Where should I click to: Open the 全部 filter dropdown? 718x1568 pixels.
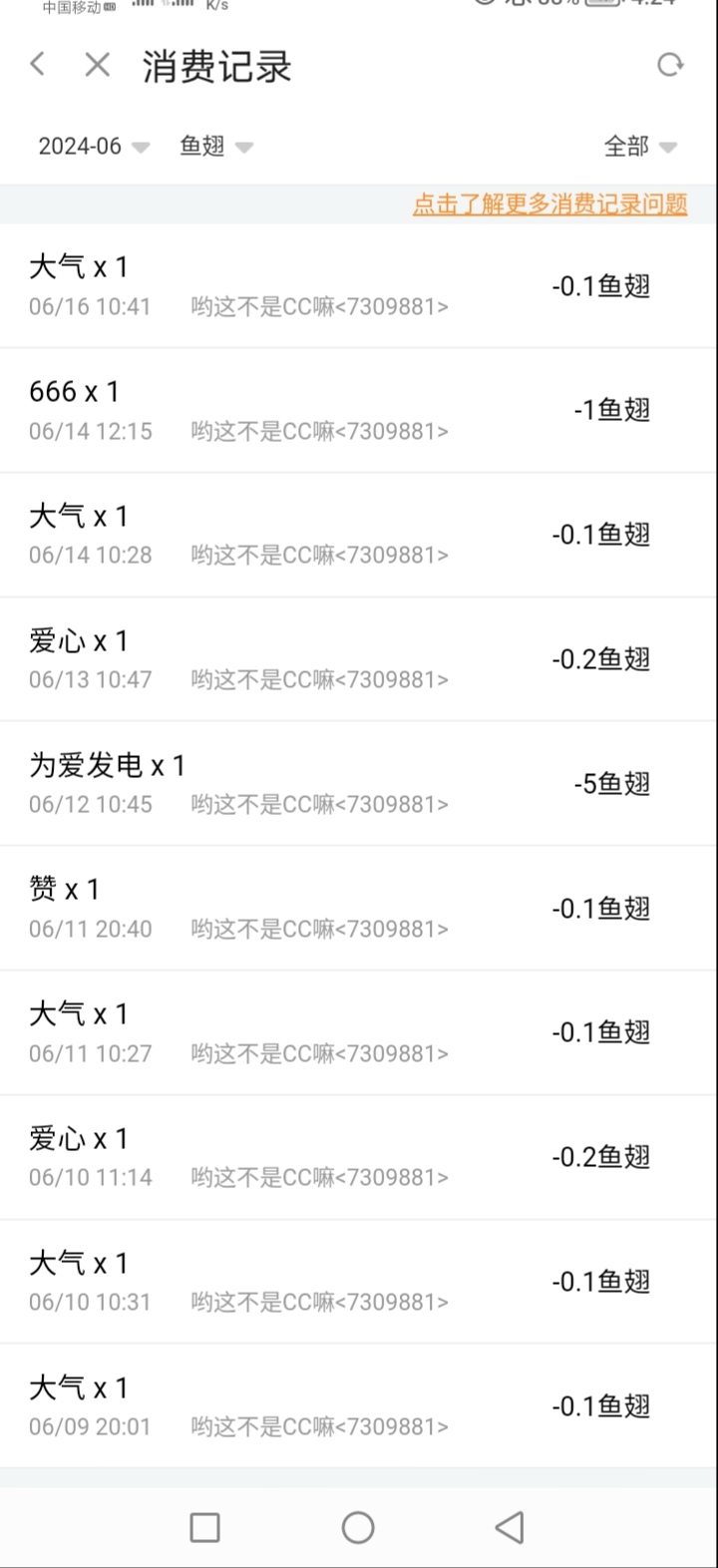[640, 147]
